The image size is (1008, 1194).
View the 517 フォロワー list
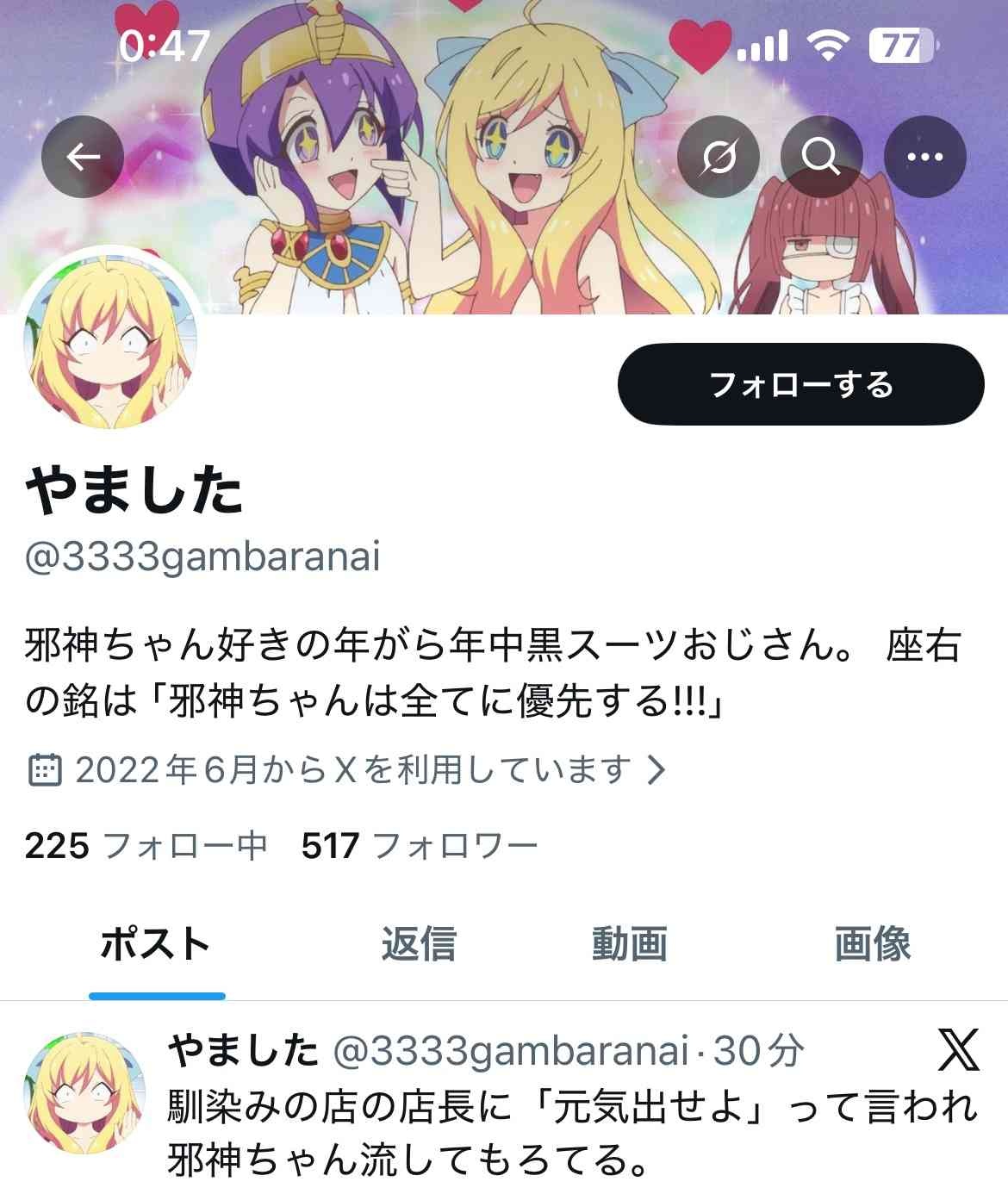pyautogui.click(x=419, y=845)
